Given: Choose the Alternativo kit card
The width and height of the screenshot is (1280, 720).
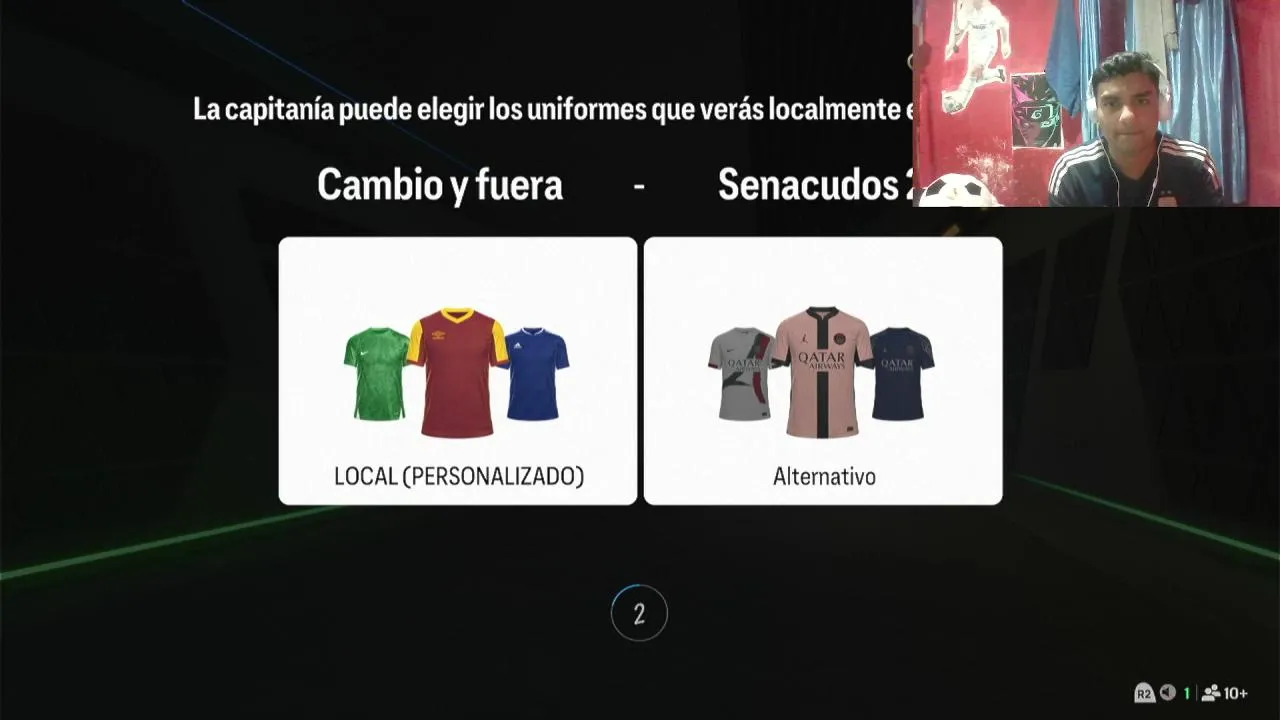Looking at the screenshot, I should coord(823,371).
